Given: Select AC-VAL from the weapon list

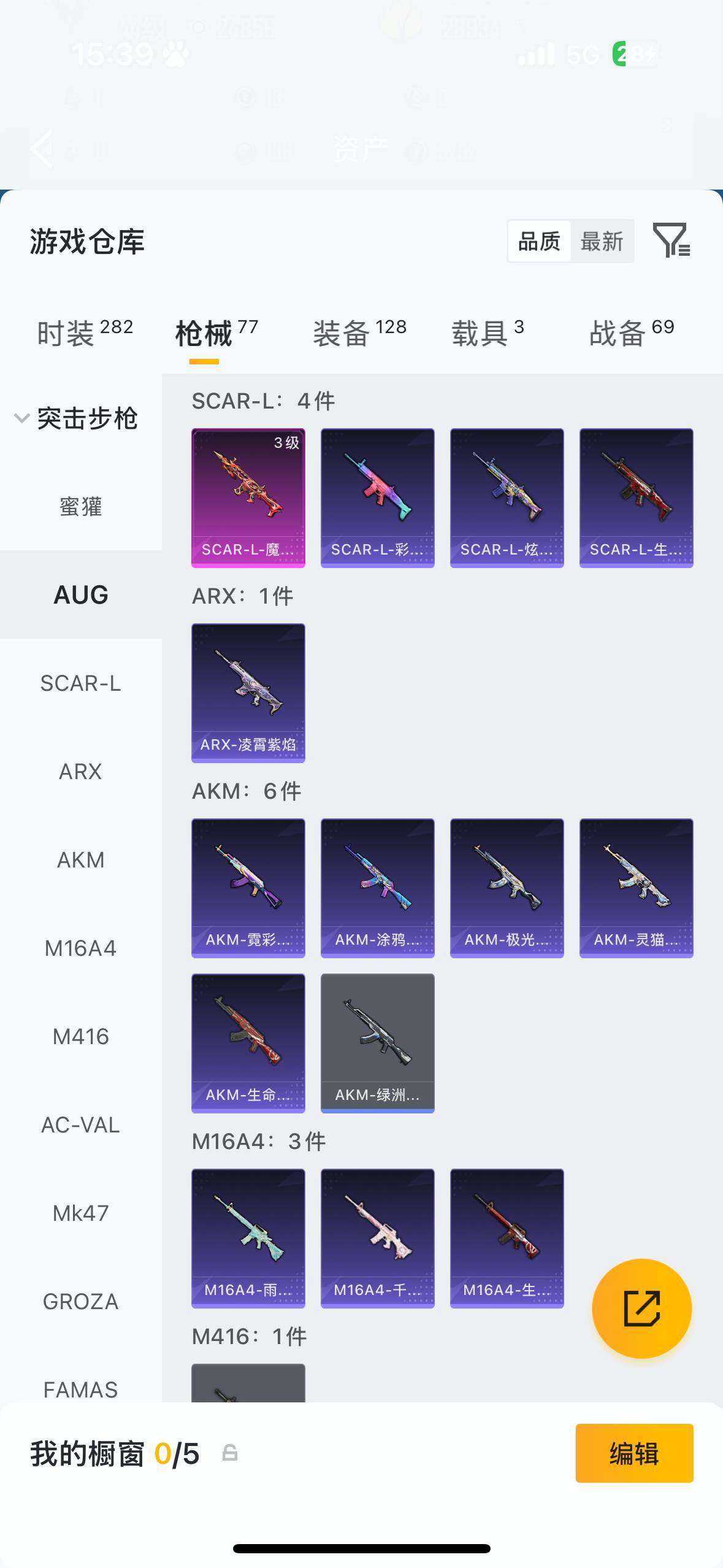Looking at the screenshot, I should tap(80, 1125).
